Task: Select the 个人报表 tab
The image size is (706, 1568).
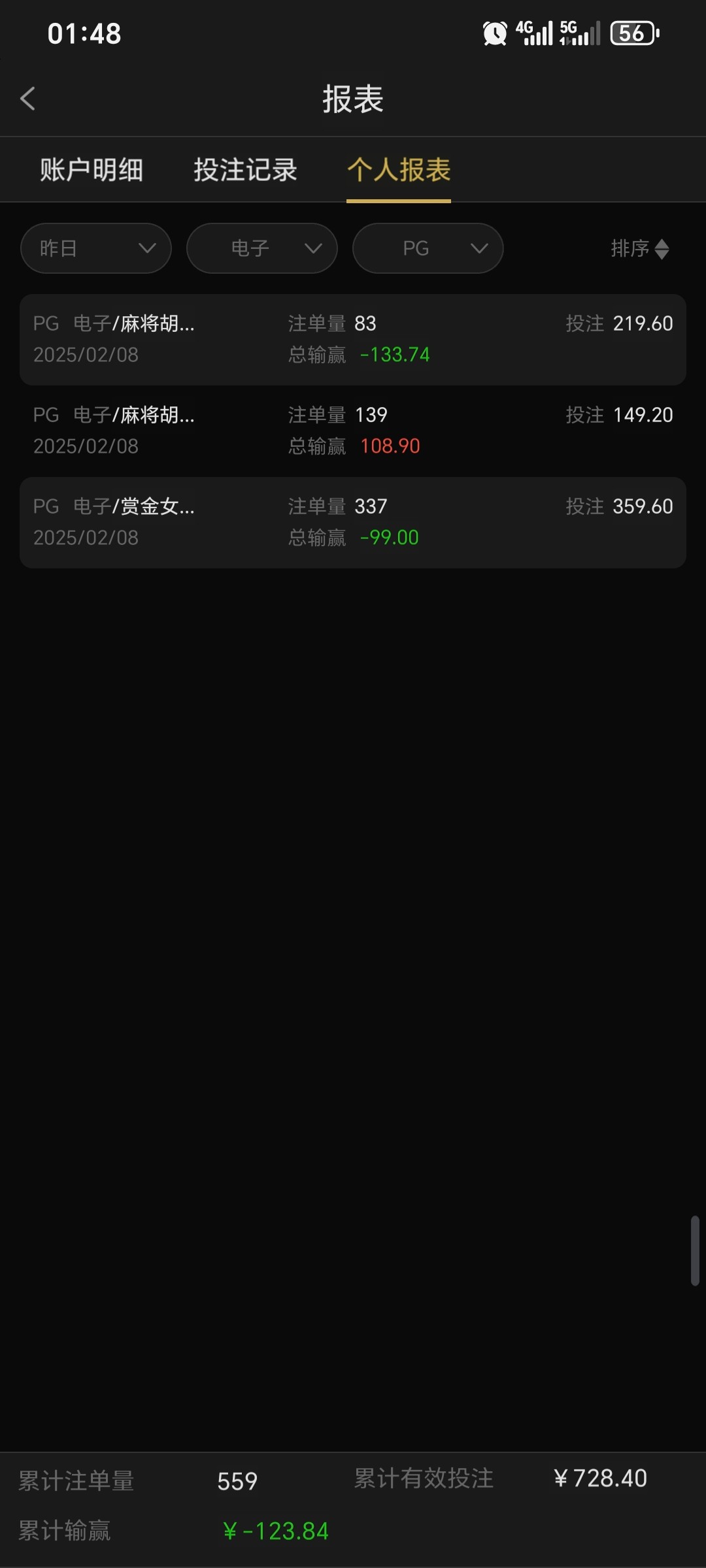Action: (399, 170)
